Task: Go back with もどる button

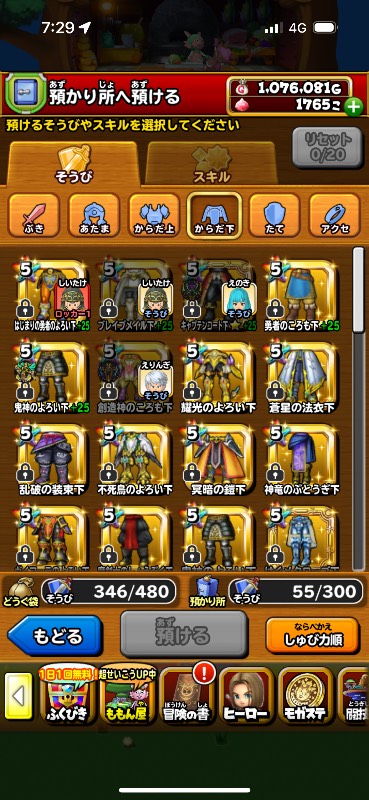Action: 55,635
